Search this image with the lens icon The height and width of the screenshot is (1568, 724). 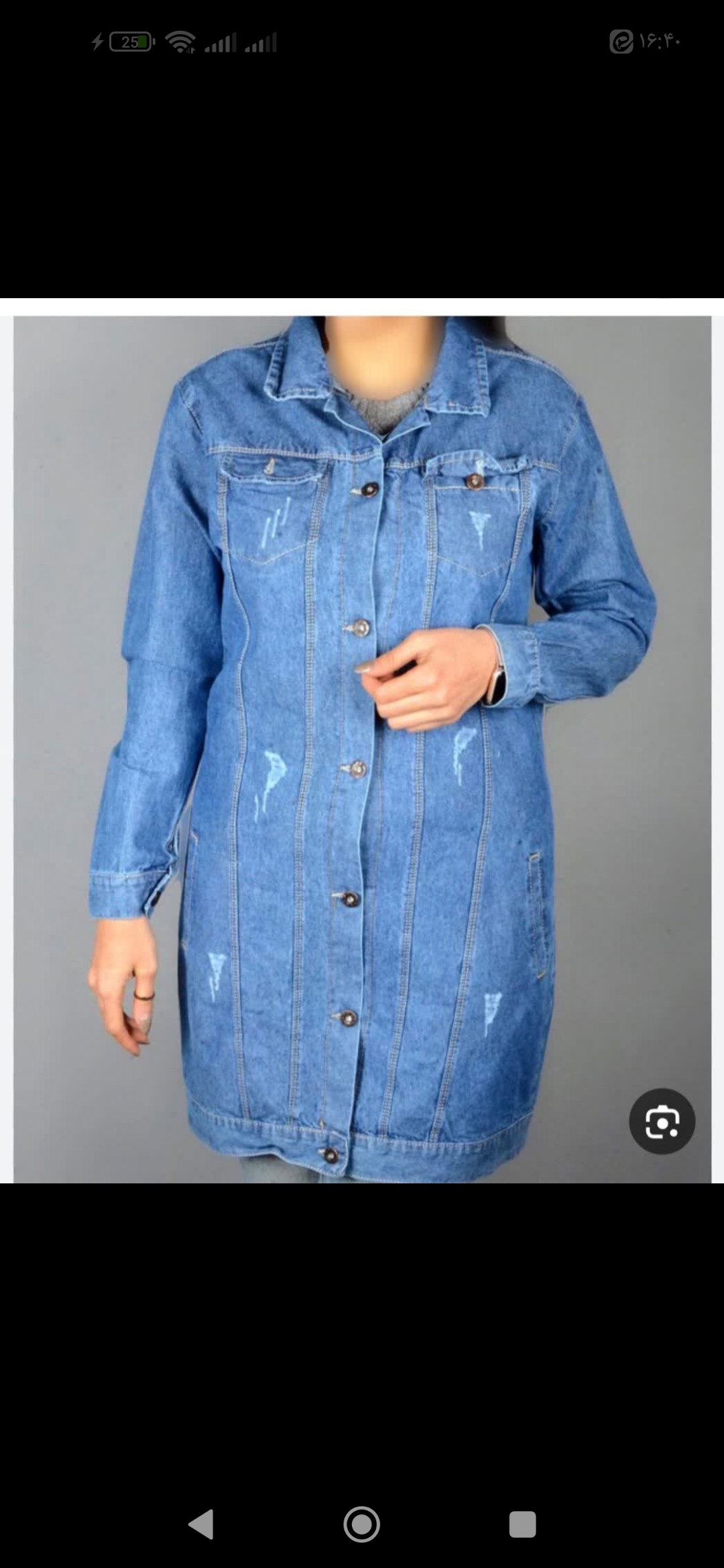point(662,1121)
